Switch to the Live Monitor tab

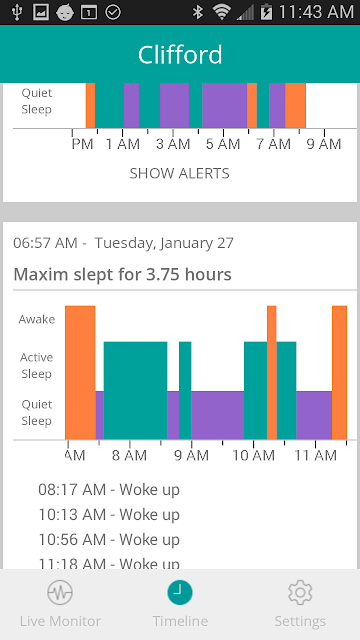60,604
